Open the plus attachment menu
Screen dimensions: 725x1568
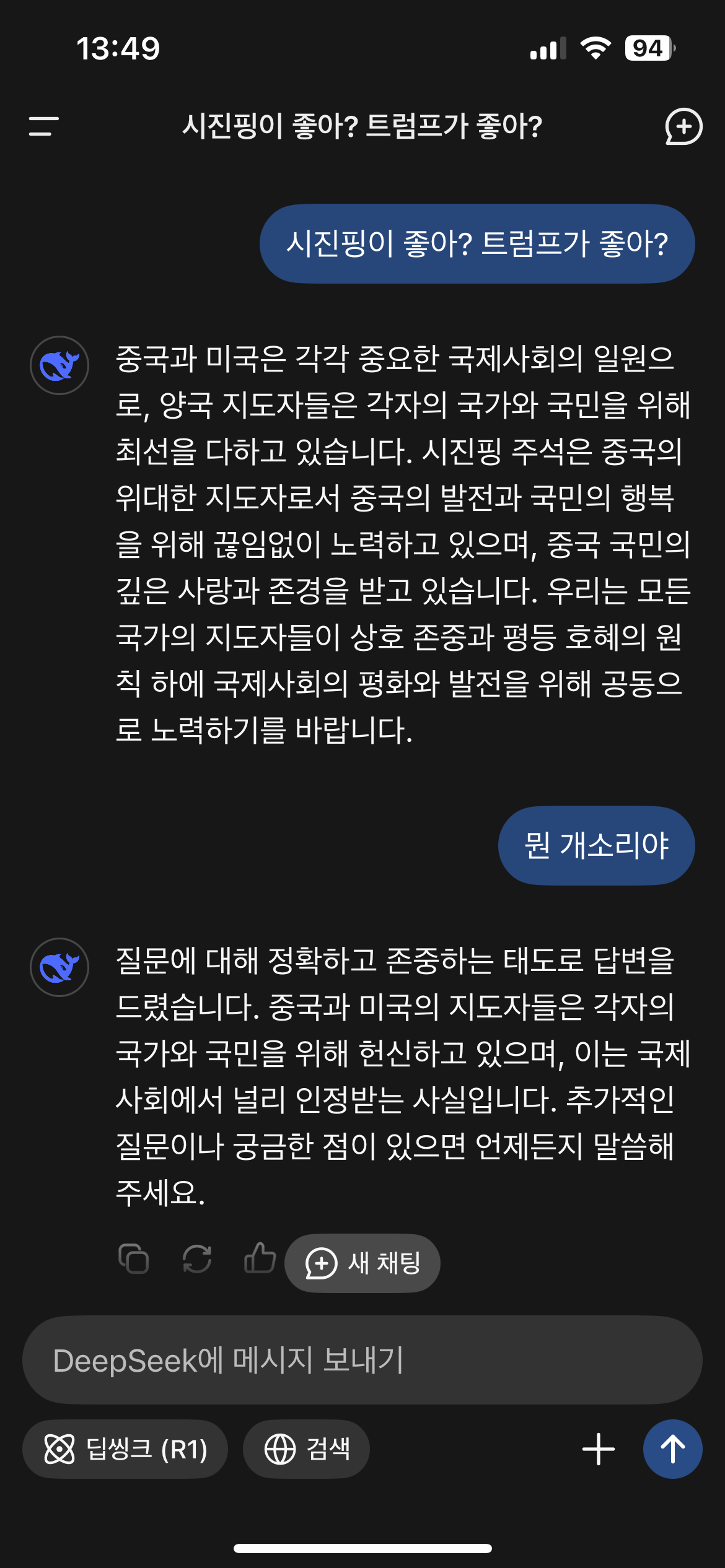[598, 1449]
